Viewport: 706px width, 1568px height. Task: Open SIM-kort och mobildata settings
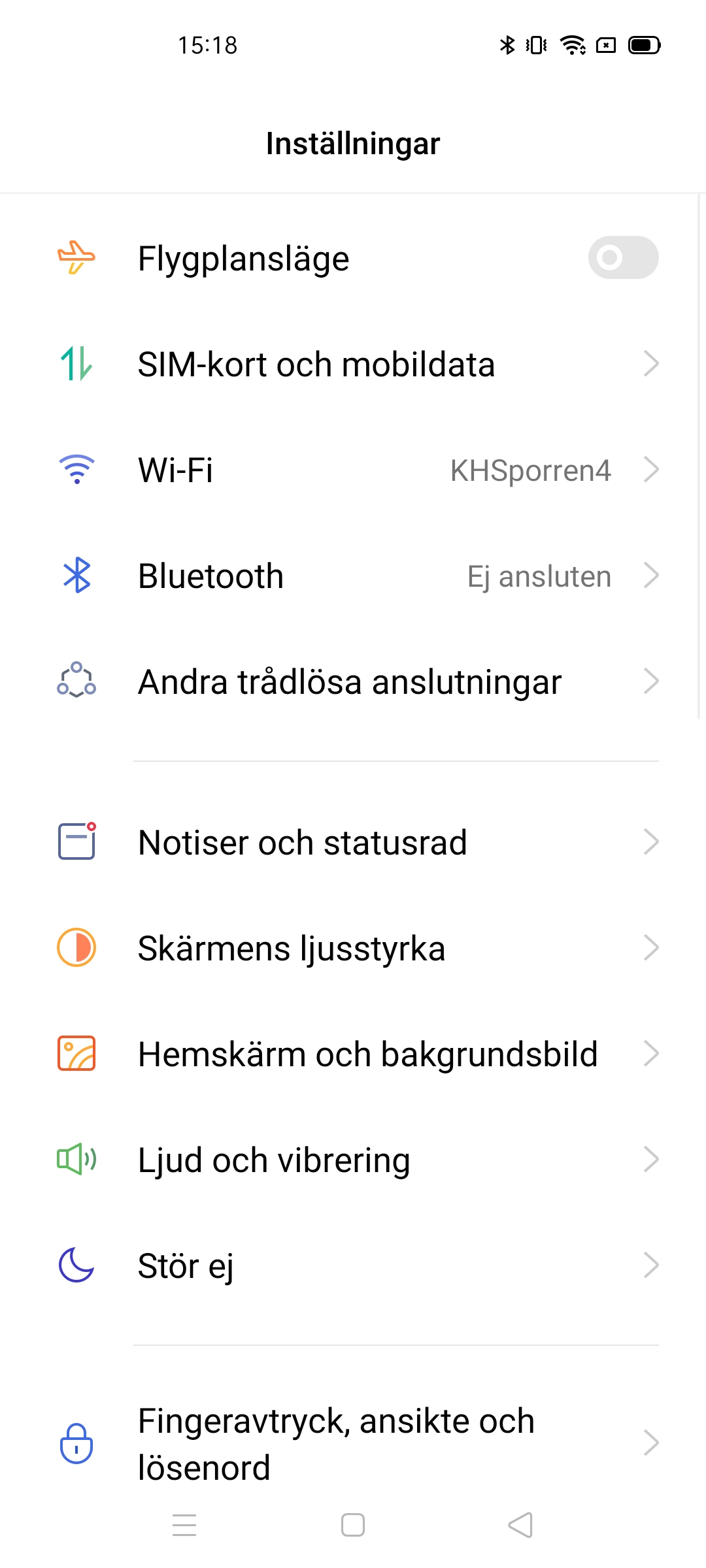coord(353,364)
